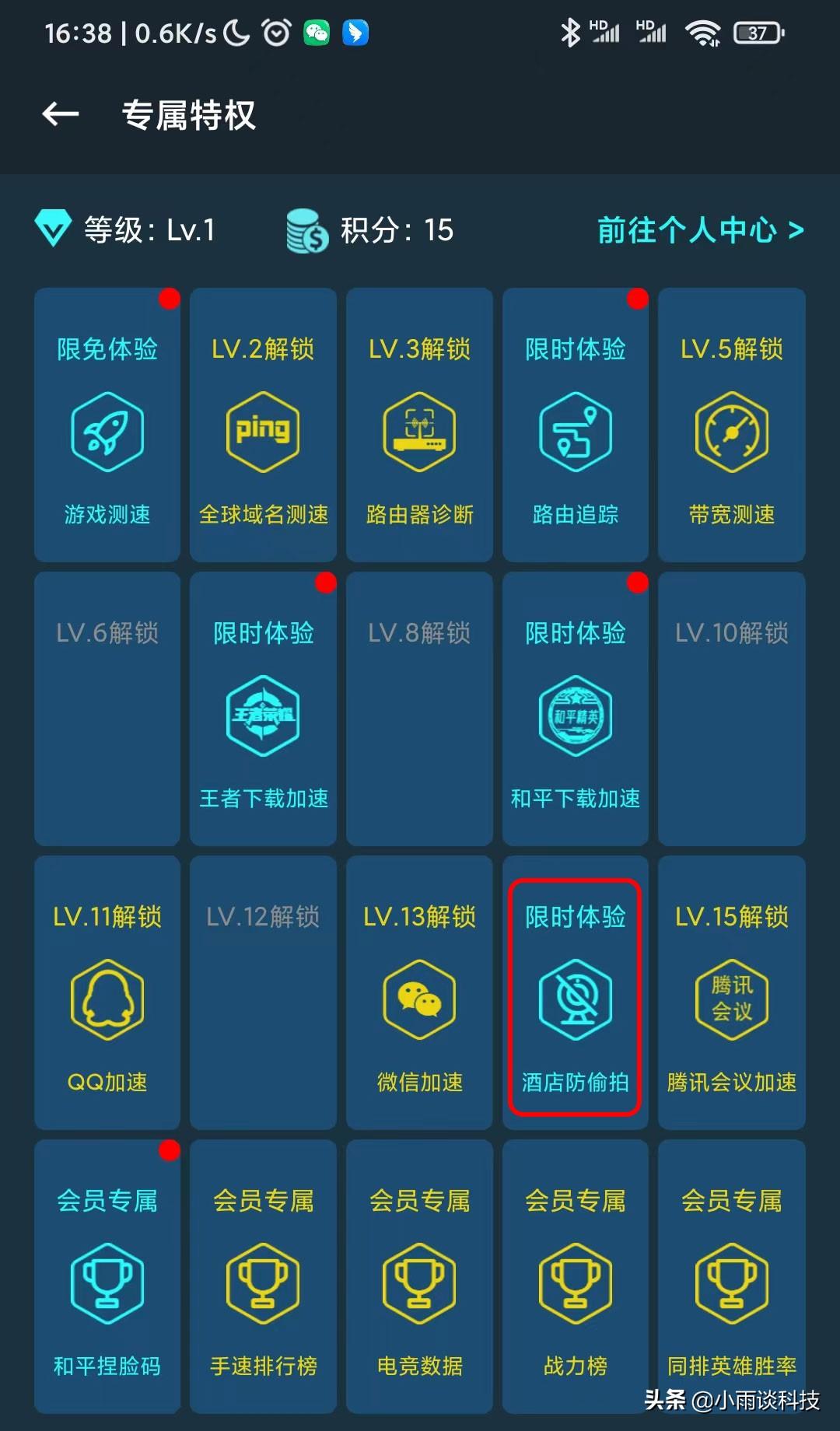Image resolution: width=840 pixels, height=1431 pixels.
Task: Open 带宽测速 tile
Action: pos(731,425)
